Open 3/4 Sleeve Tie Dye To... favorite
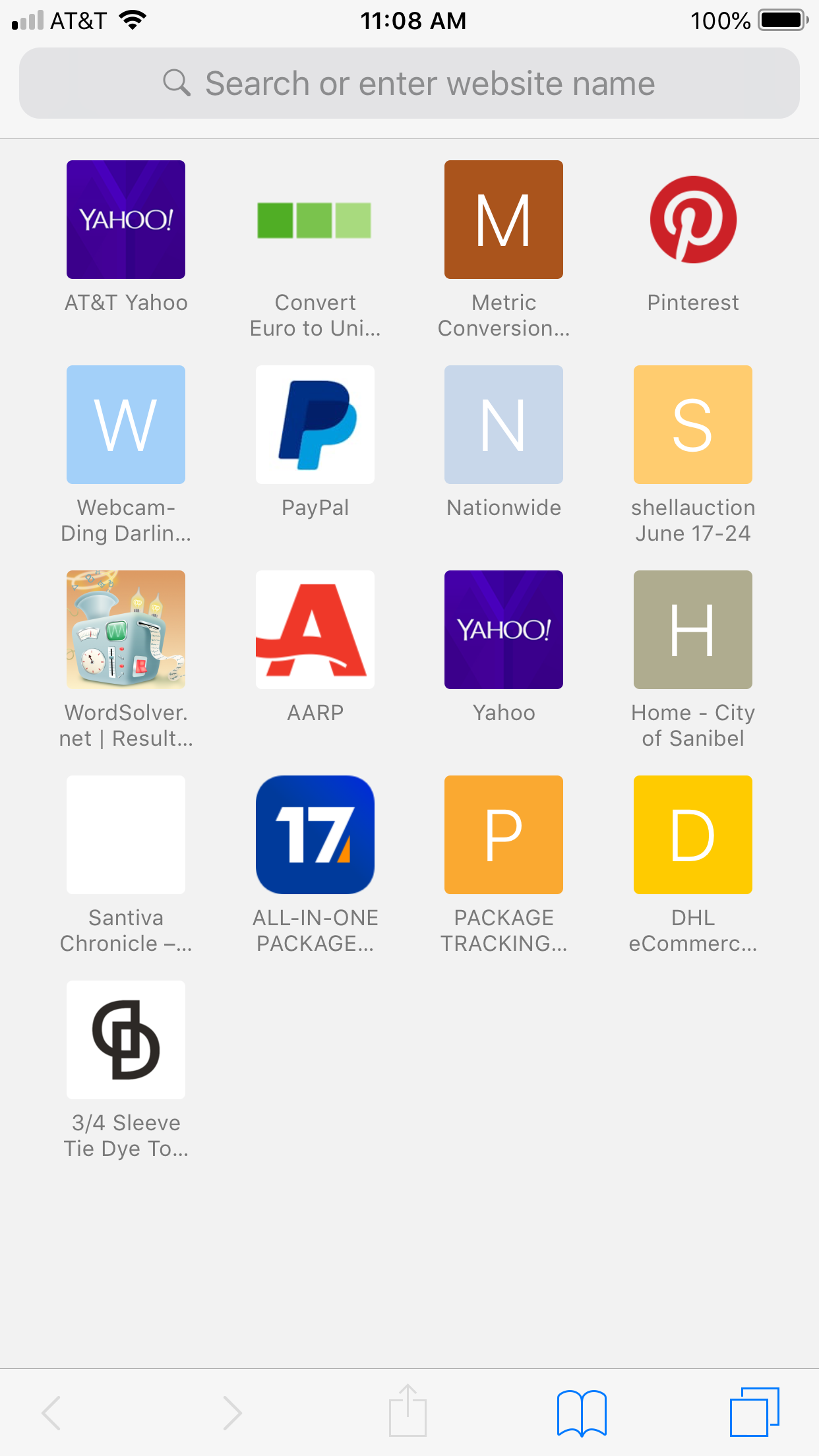The width and height of the screenshot is (819, 1456). [126, 1040]
